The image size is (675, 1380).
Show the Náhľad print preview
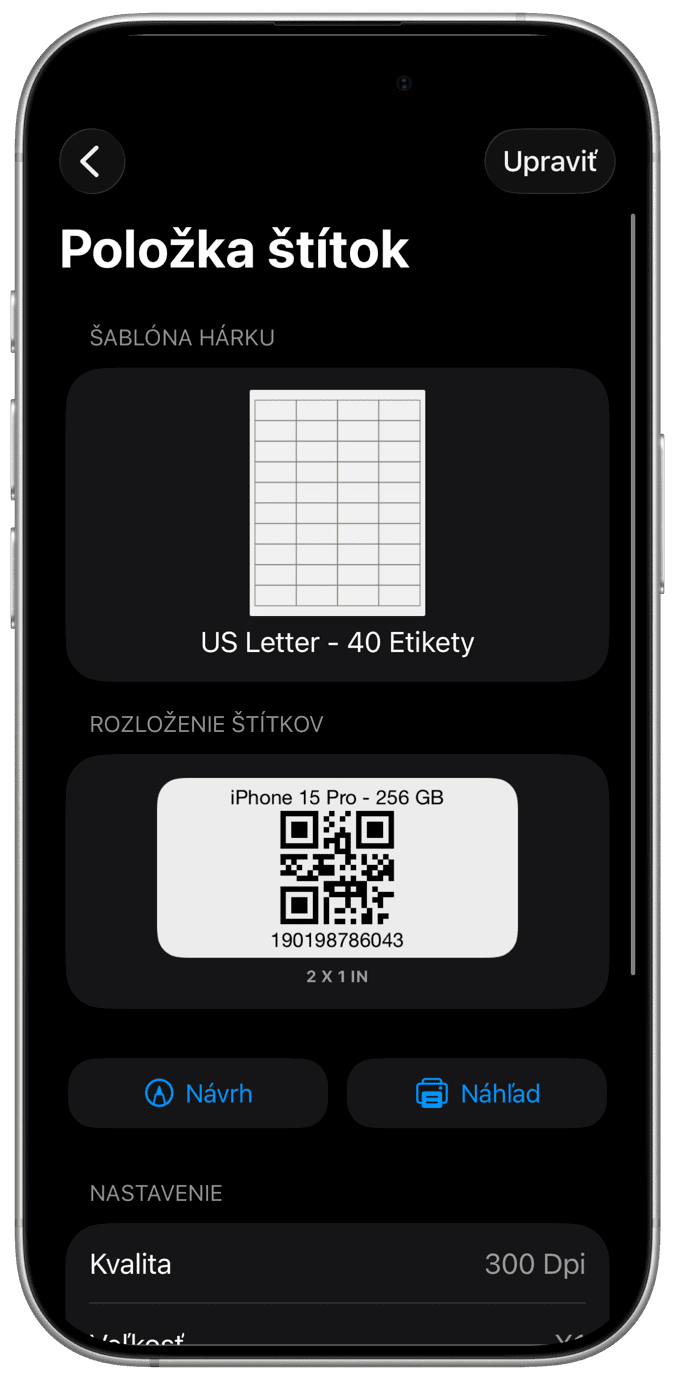click(477, 1093)
